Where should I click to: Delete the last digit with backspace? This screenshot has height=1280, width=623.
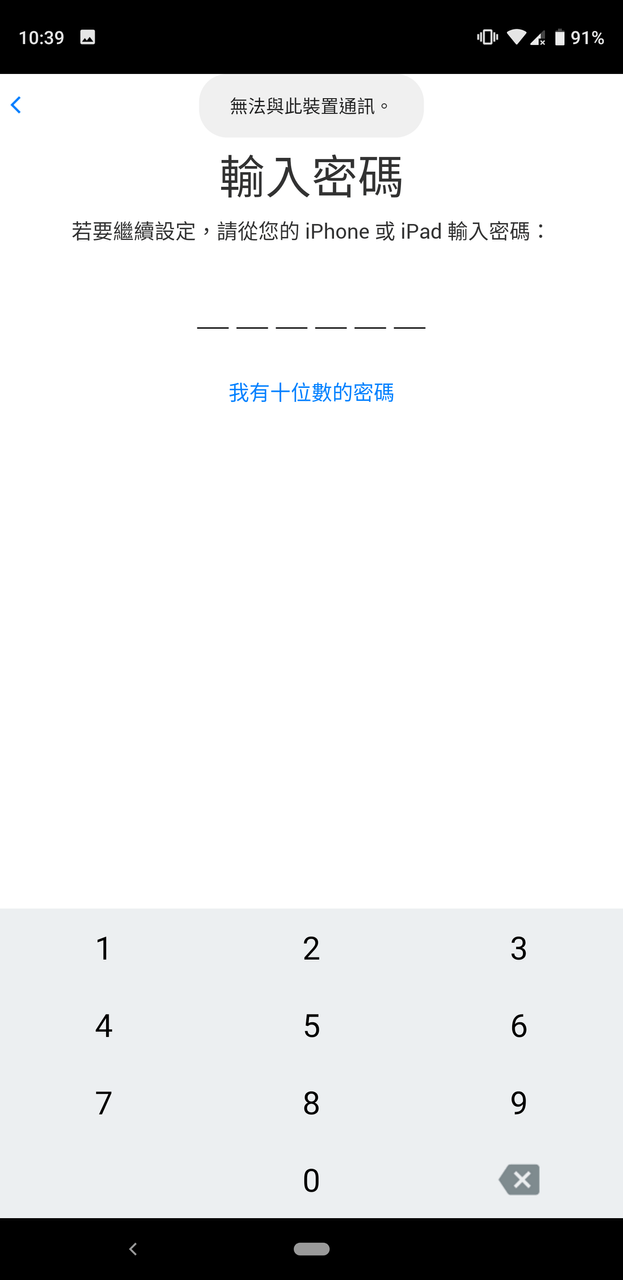click(519, 1180)
